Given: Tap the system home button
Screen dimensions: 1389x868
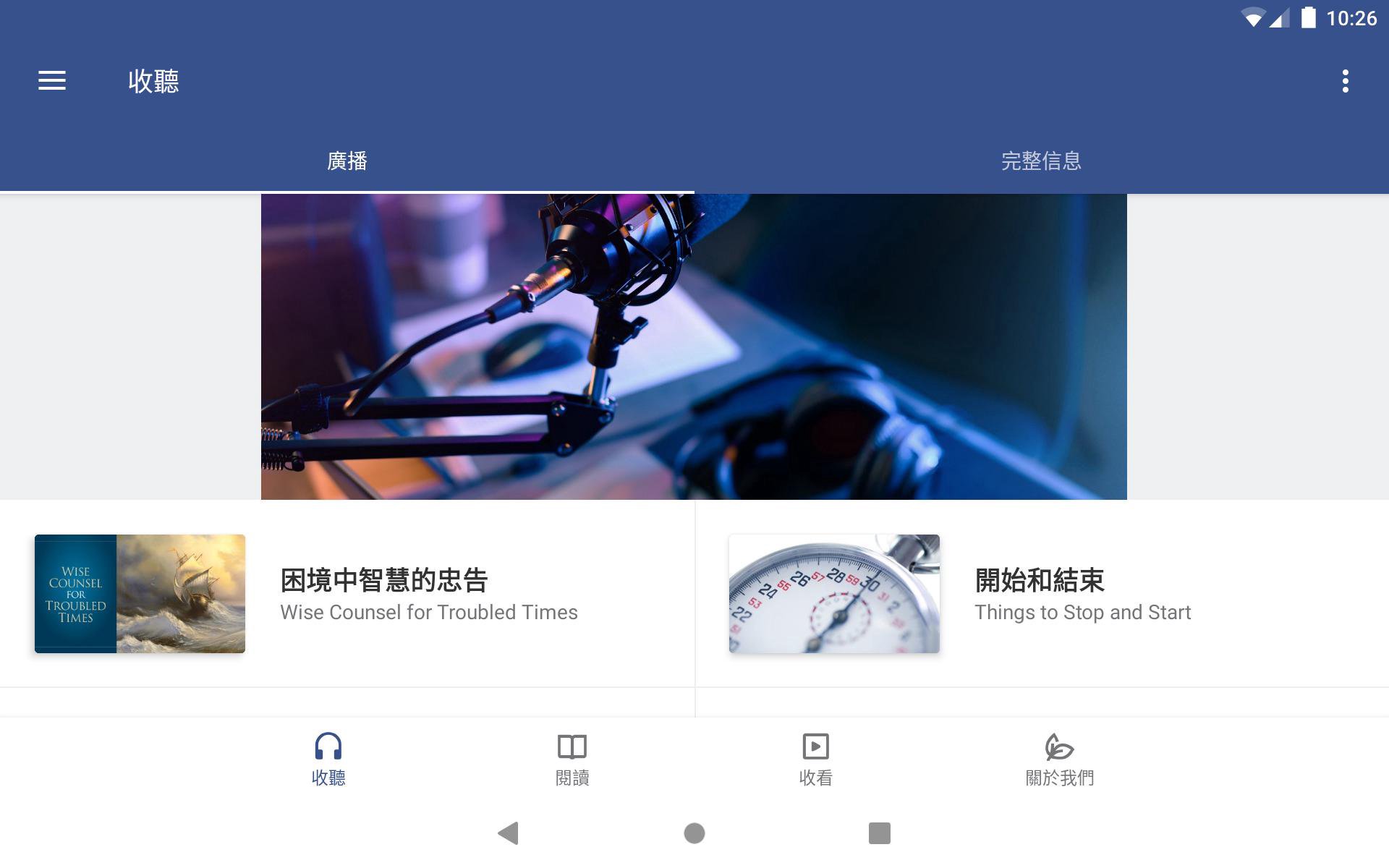Looking at the screenshot, I should (x=694, y=833).
